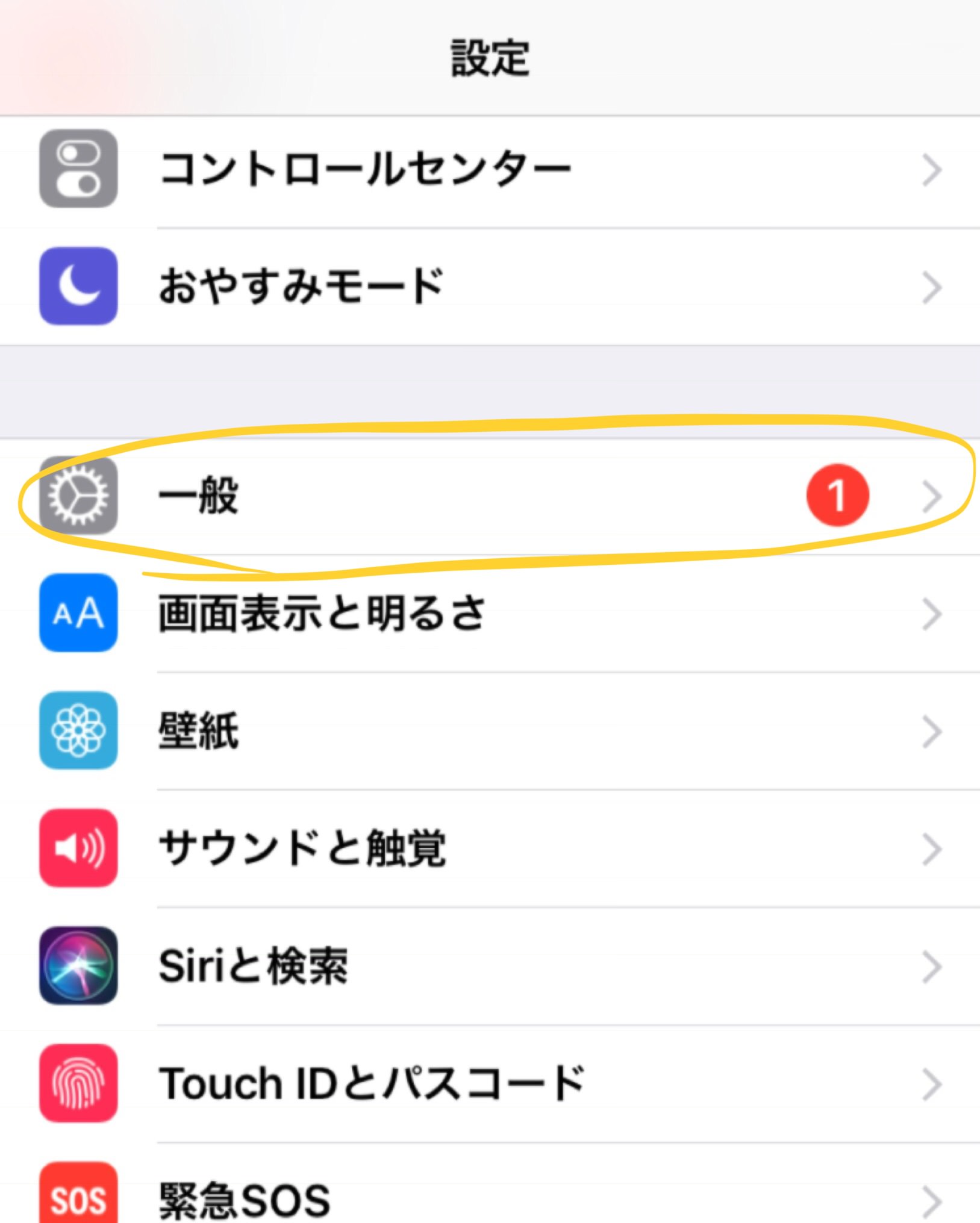Open コントロールセンター settings
The height and width of the screenshot is (1223, 980).
click(365, 169)
